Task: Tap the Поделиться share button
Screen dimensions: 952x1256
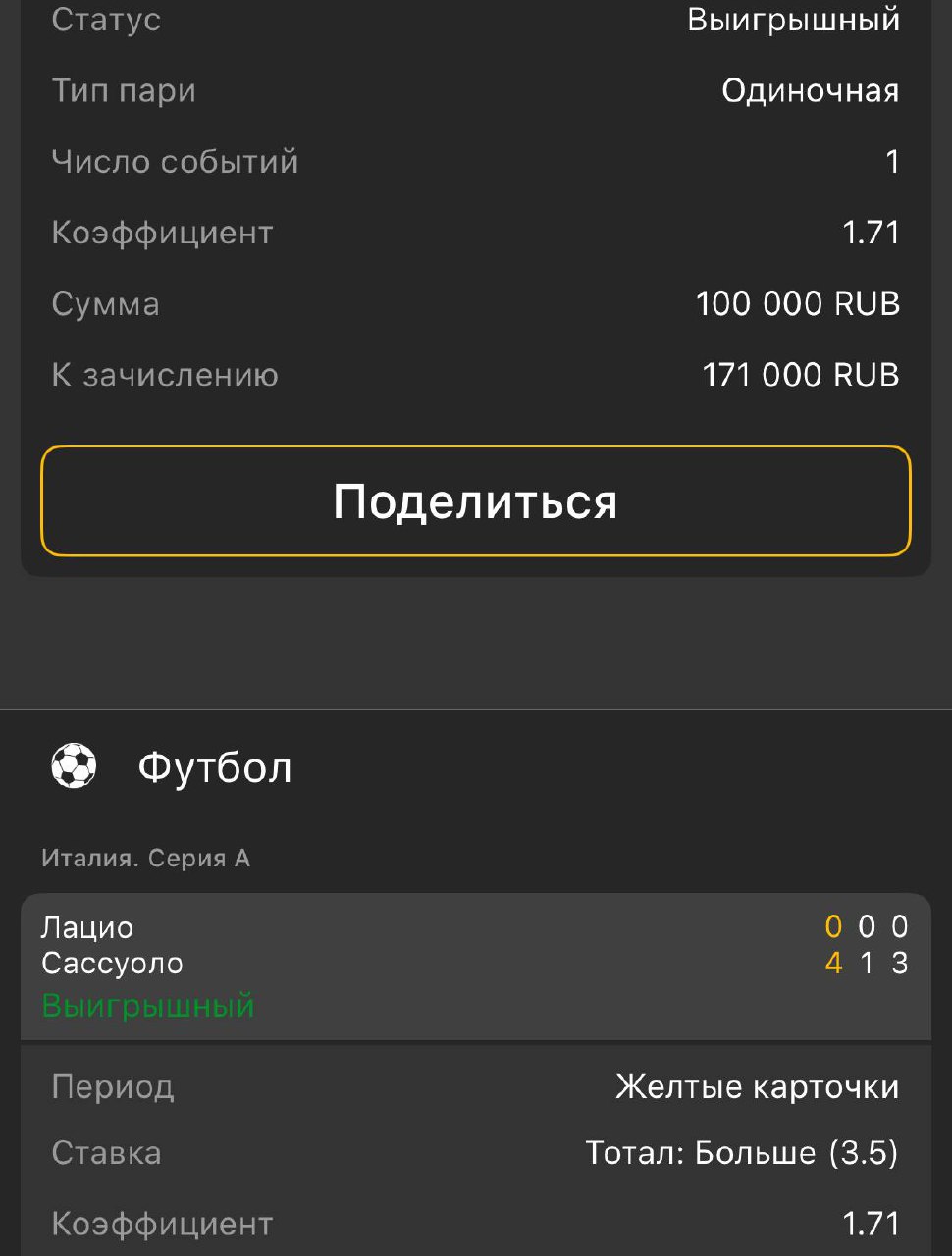Action: tap(476, 501)
